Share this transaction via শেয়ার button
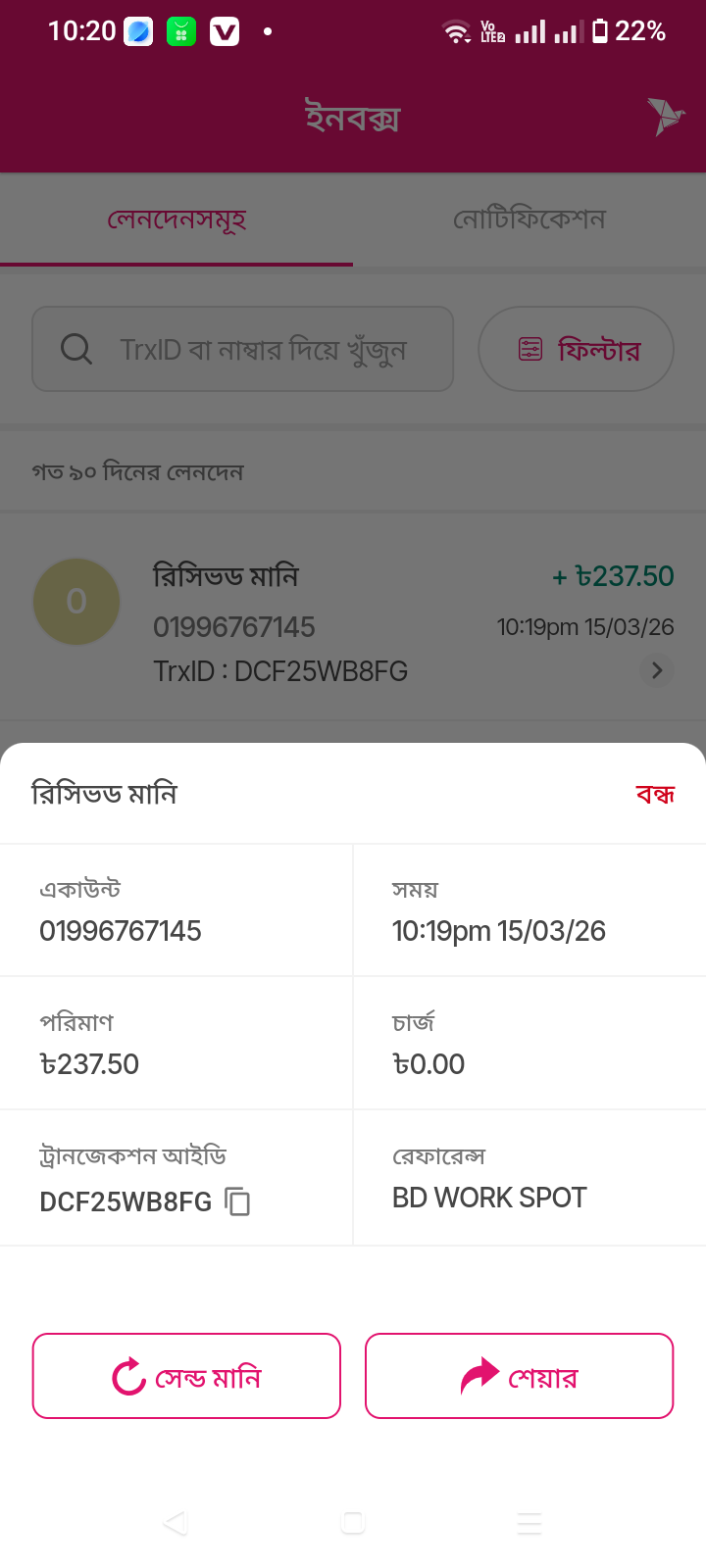The width and height of the screenshot is (706, 1568). pyautogui.click(x=520, y=1376)
